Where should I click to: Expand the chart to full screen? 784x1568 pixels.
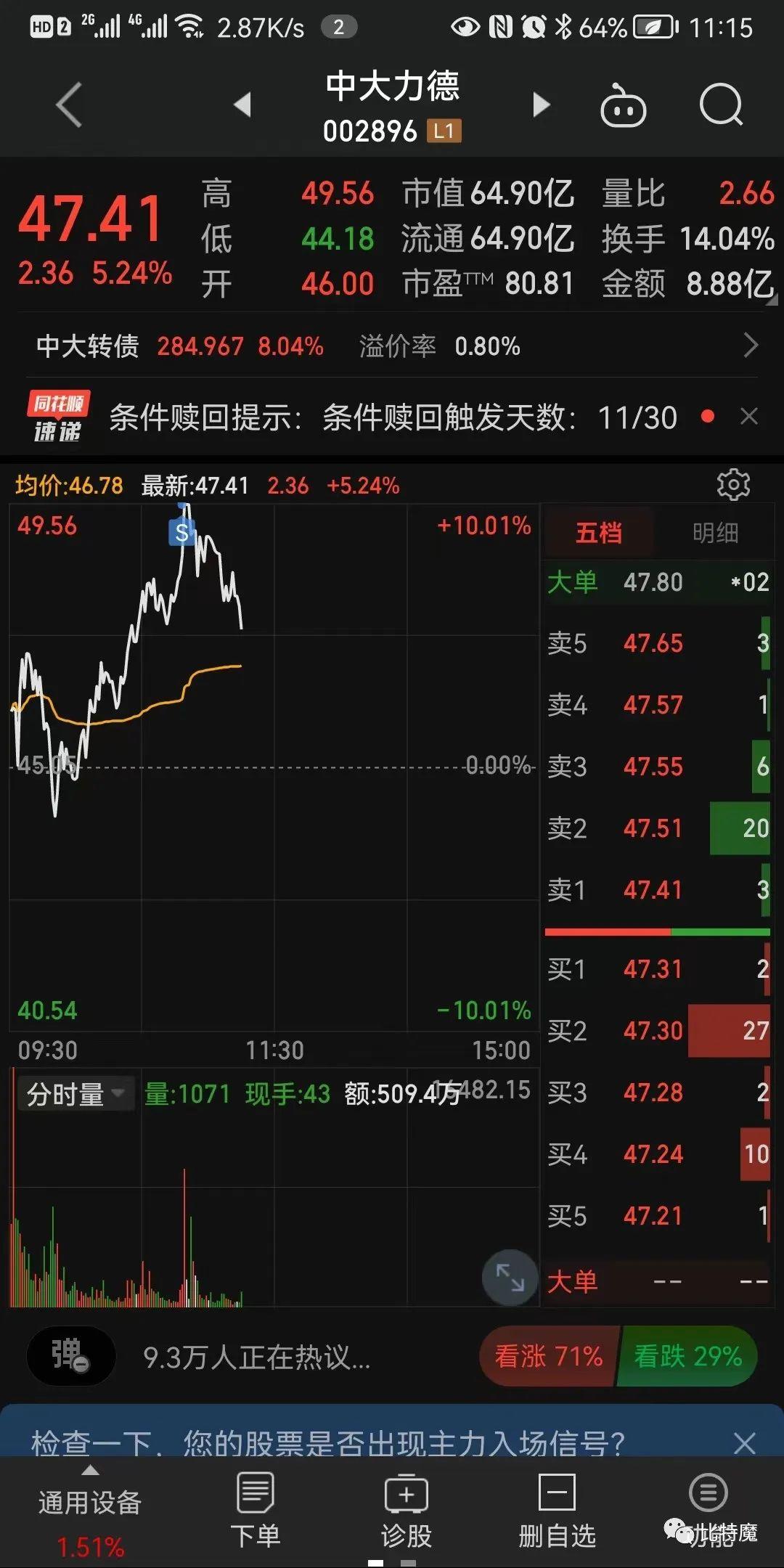(510, 1277)
